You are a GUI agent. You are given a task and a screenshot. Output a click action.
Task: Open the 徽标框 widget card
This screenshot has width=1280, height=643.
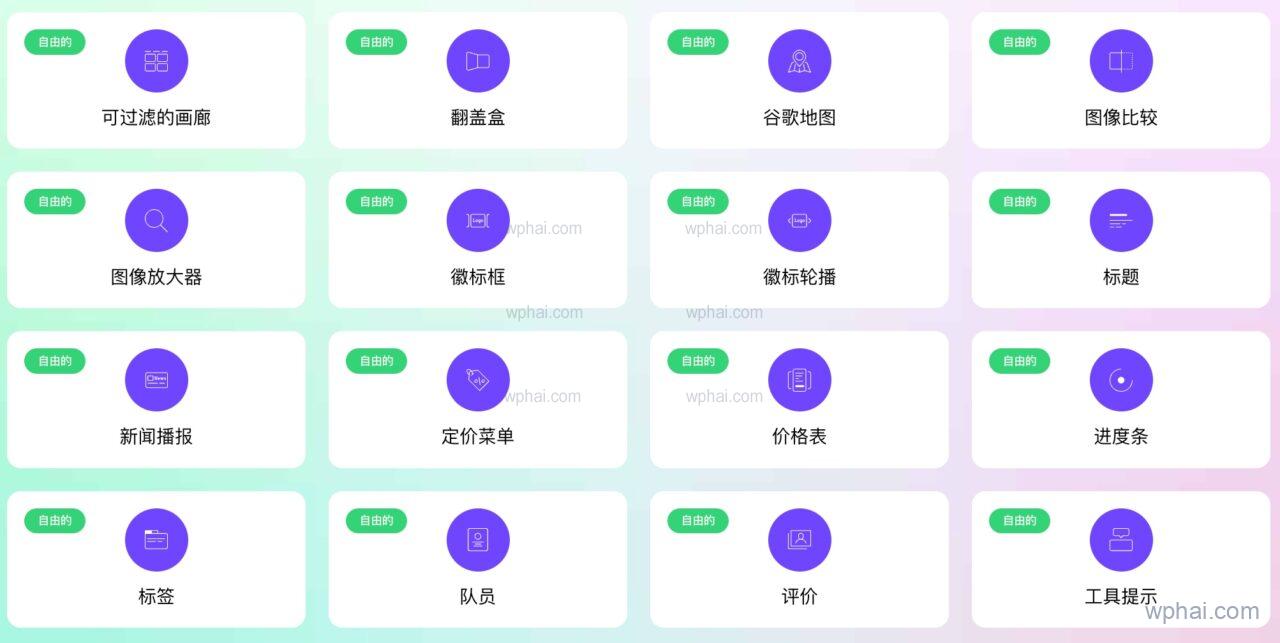click(x=478, y=241)
